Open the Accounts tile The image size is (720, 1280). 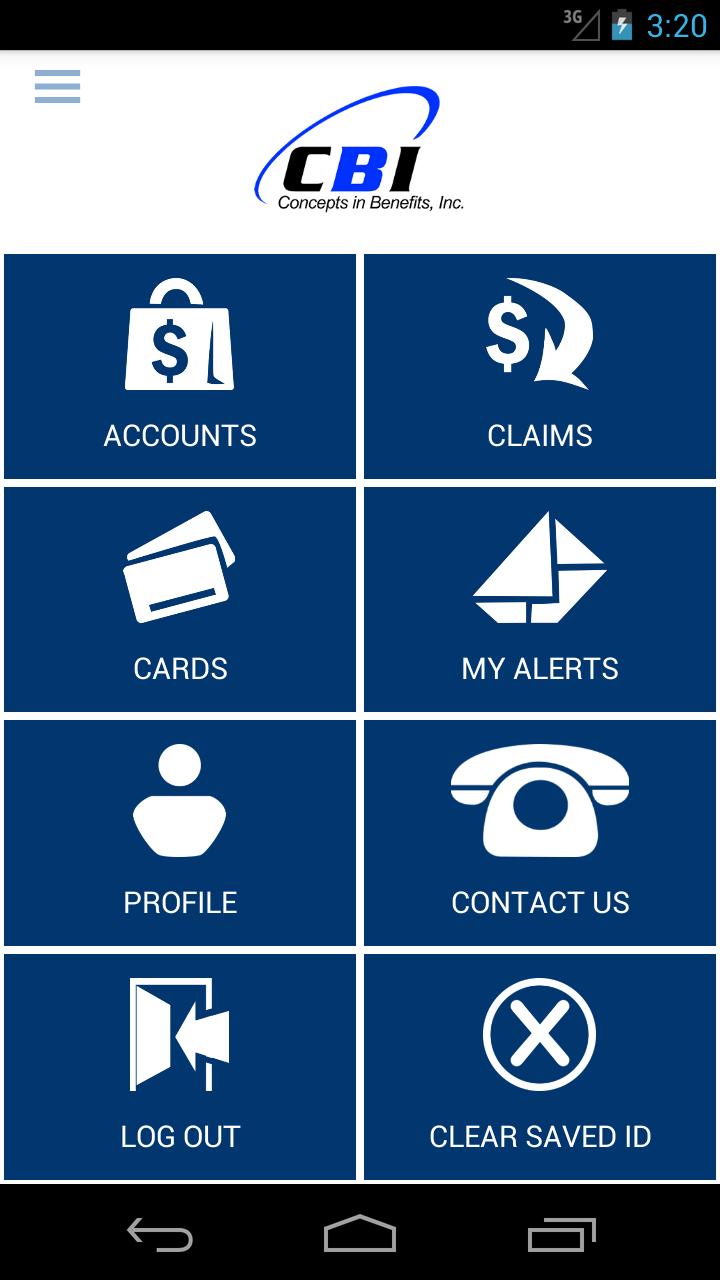pos(180,365)
